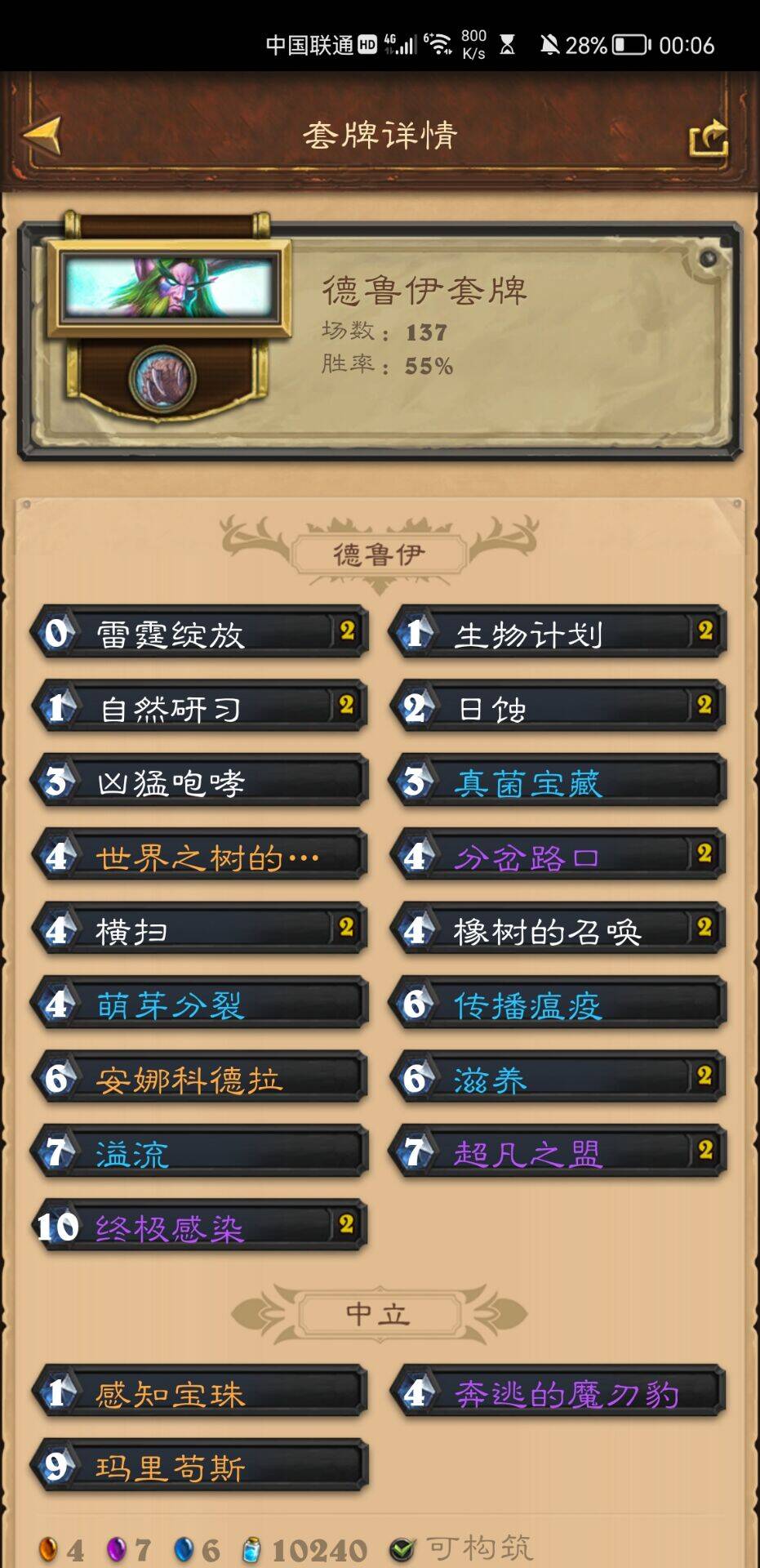View the 生物计划 card

[558, 633]
